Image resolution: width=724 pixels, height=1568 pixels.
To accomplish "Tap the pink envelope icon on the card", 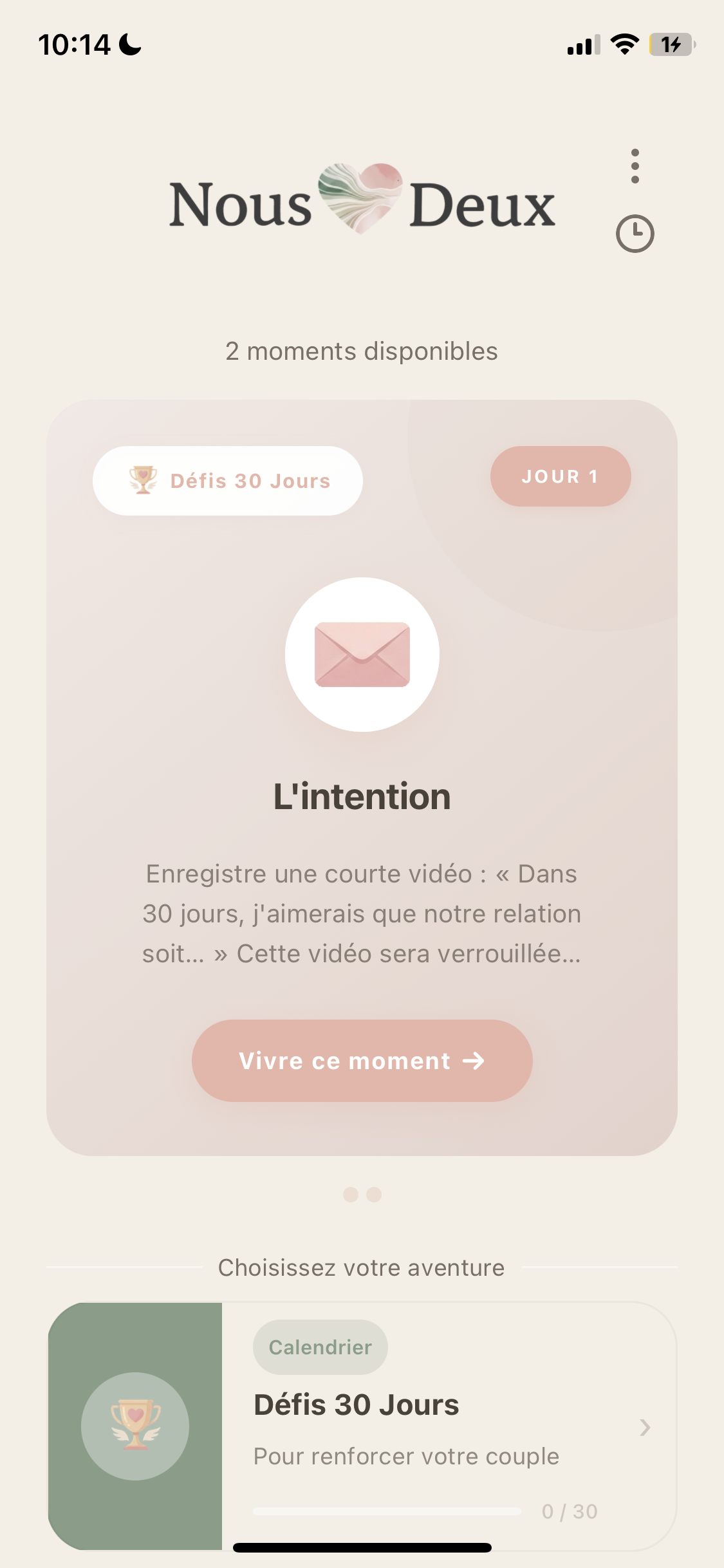I will click(x=362, y=654).
